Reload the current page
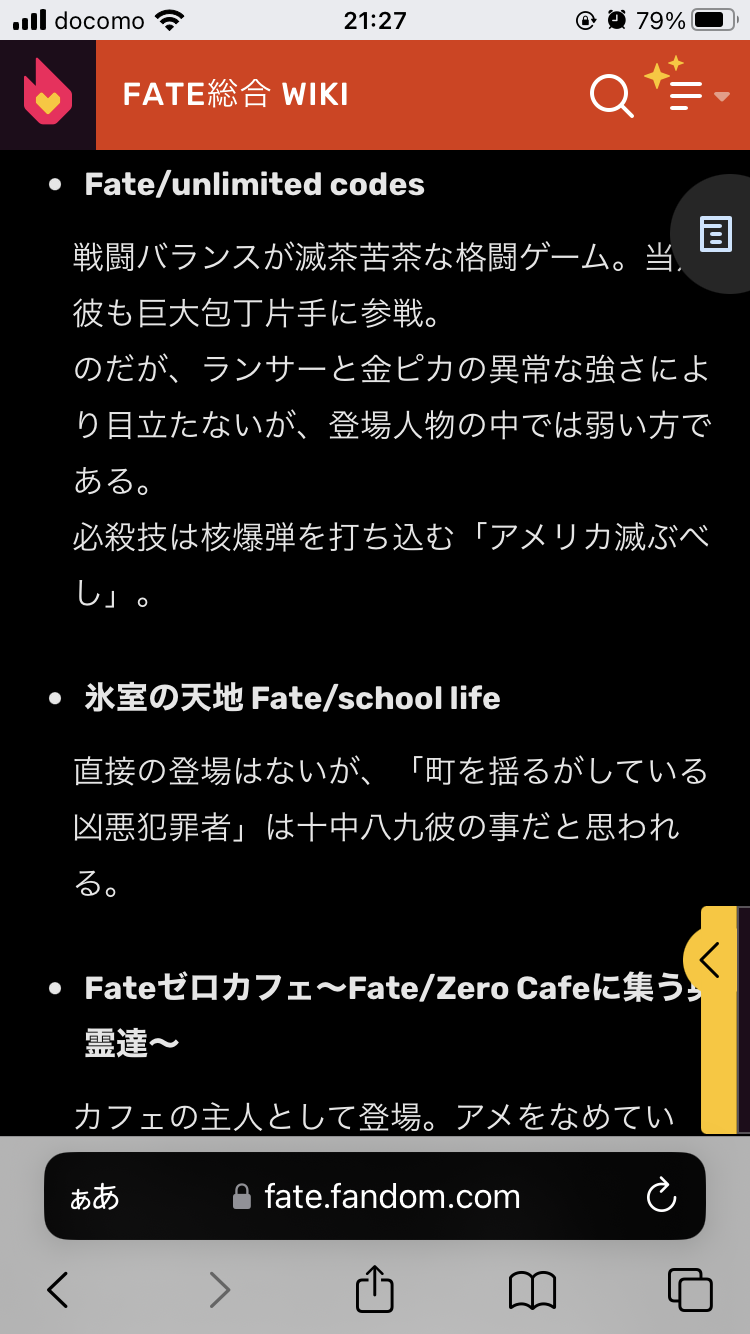 [662, 1196]
